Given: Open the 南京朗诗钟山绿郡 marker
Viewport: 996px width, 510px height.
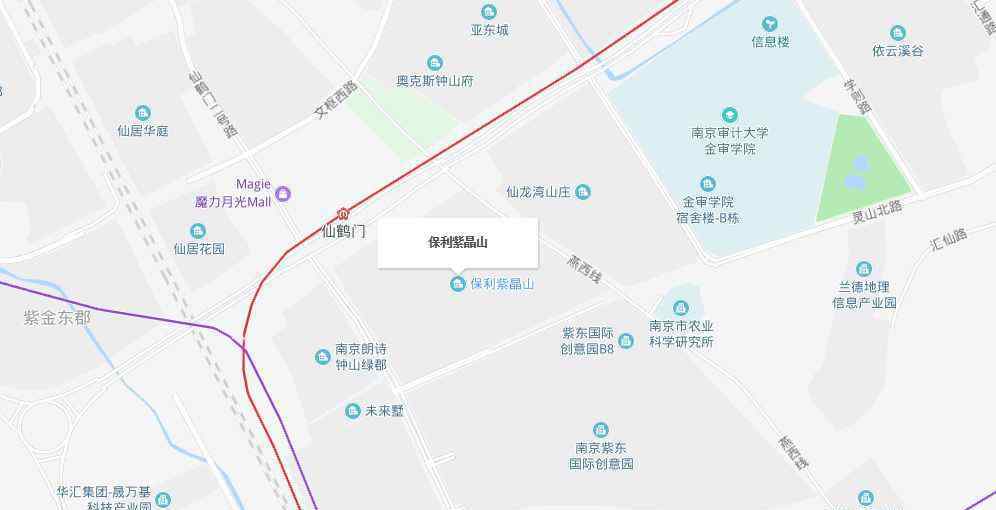Looking at the screenshot, I should (x=323, y=357).
